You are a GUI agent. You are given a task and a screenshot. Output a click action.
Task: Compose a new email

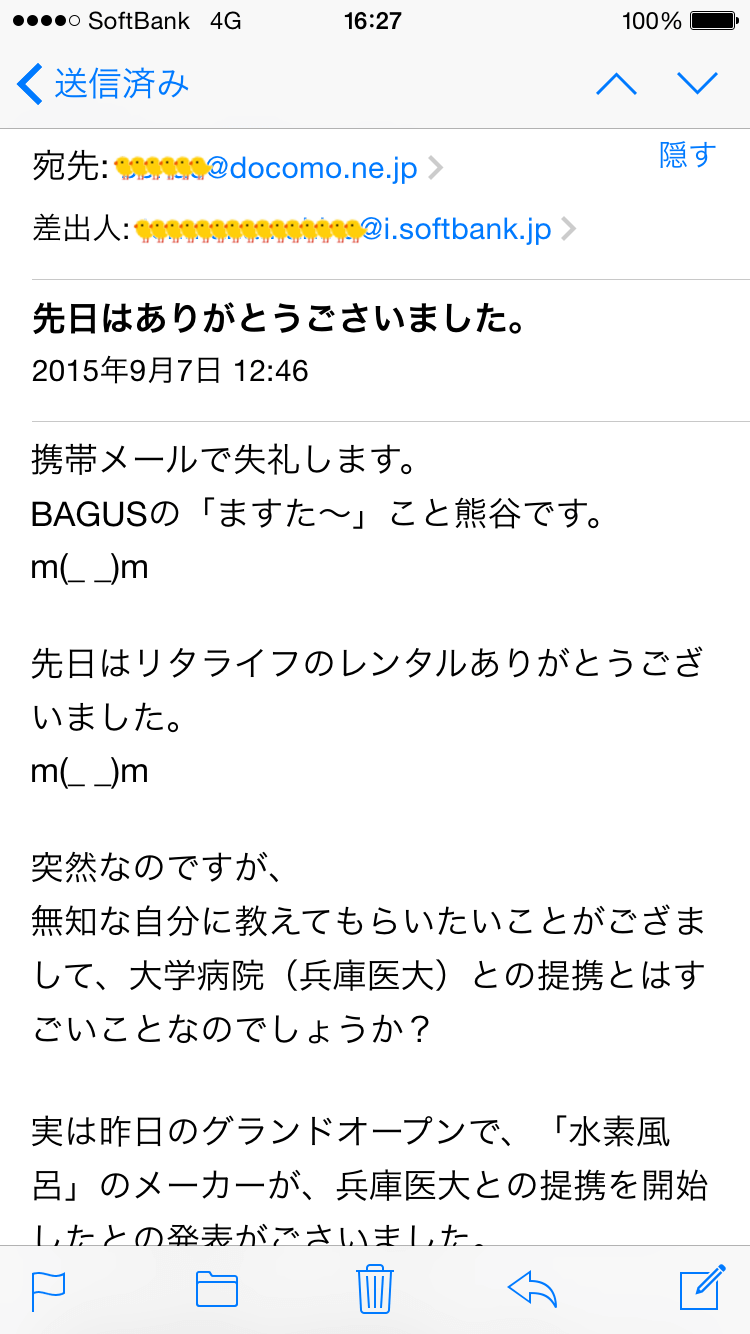point(702,1288)
